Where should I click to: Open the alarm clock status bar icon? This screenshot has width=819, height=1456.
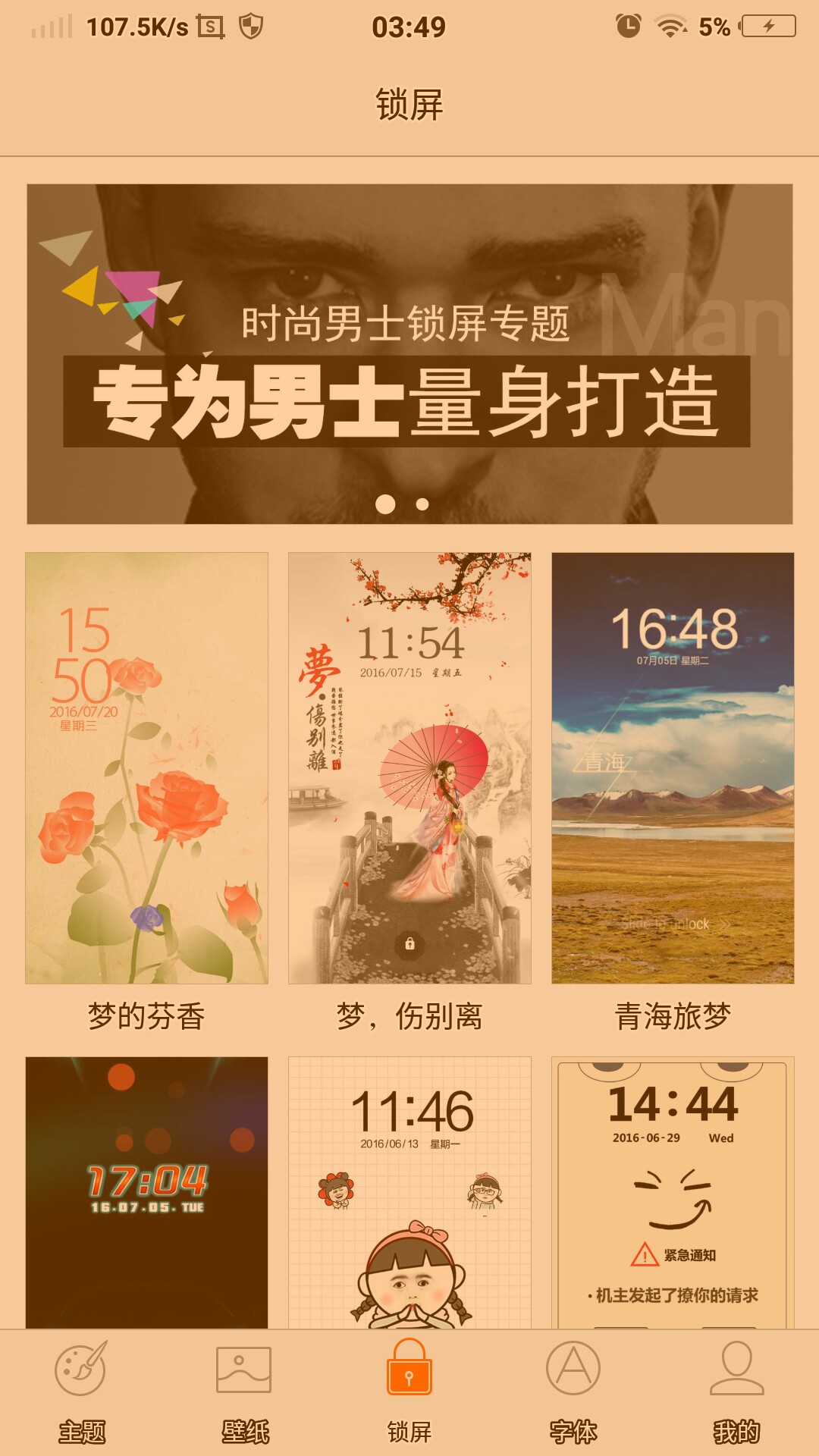628,24
